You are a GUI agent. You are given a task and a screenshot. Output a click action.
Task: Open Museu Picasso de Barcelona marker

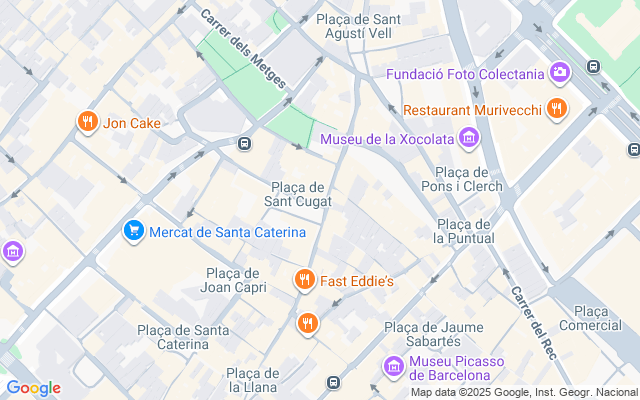tap(393, 367)
